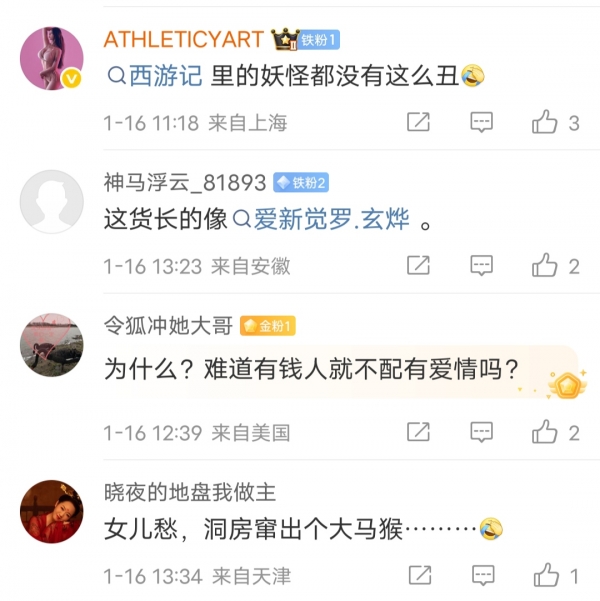Share 神马浮云_81893's comment

(x=418, y=265)
